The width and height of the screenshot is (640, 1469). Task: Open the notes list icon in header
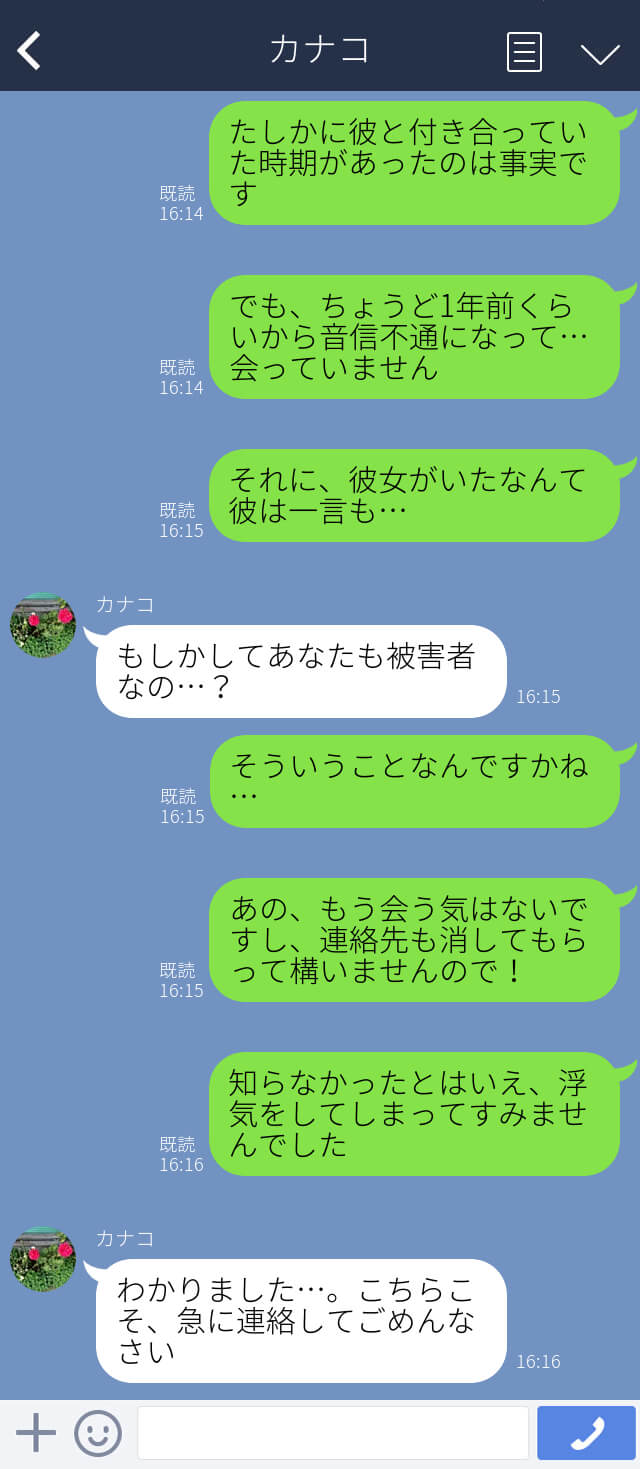524,52
